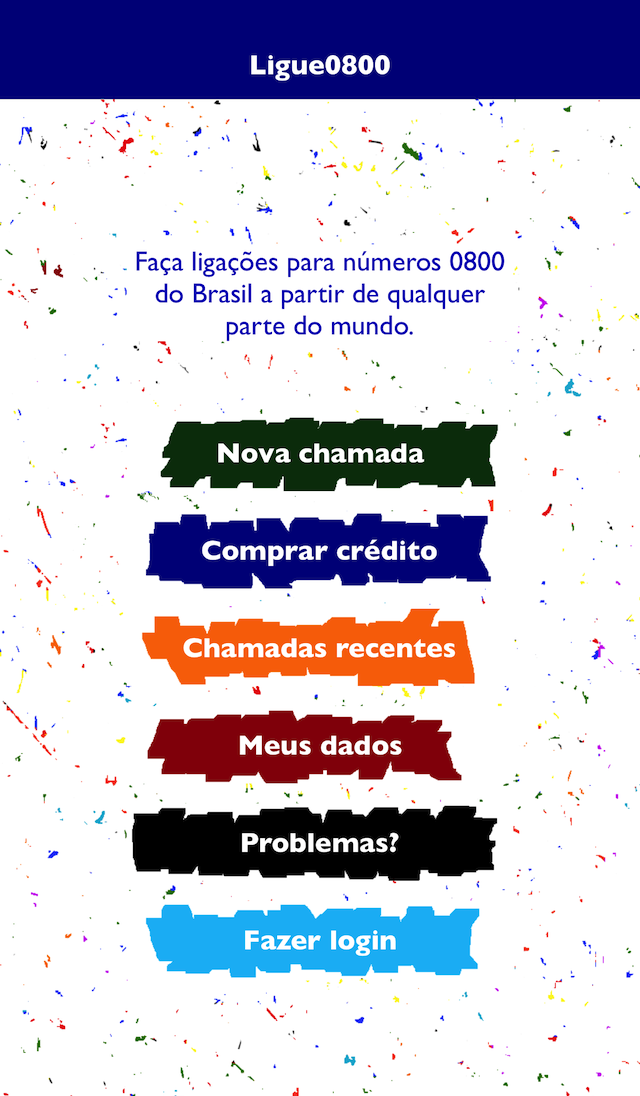Image resolution: width=640 pixels, height=1096 pixels.
Task: Tap the Problemas? button
Action: coord(320,843)
